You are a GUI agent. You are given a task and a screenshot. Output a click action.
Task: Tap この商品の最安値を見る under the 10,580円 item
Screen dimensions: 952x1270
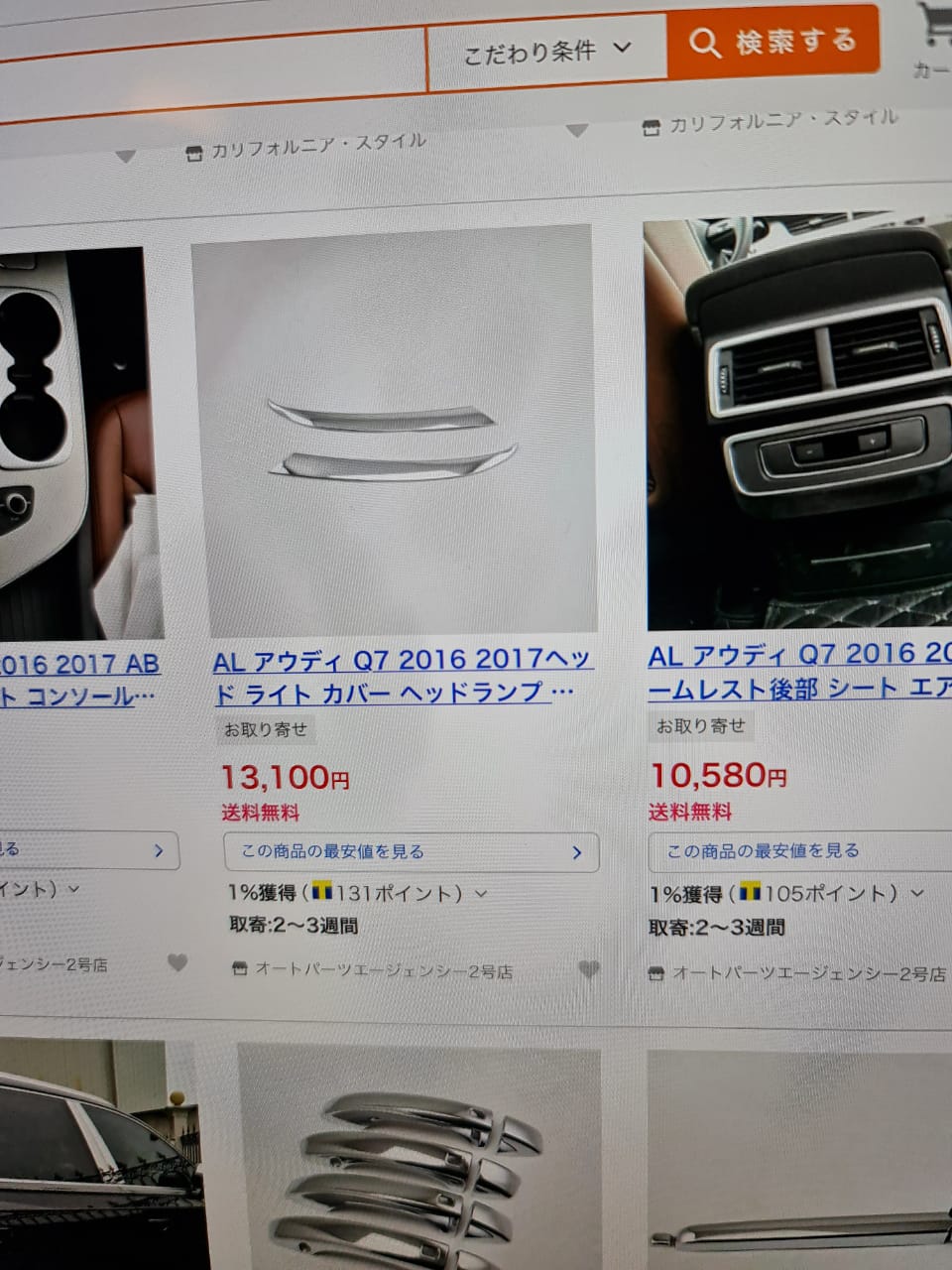[x=799, y=850]
